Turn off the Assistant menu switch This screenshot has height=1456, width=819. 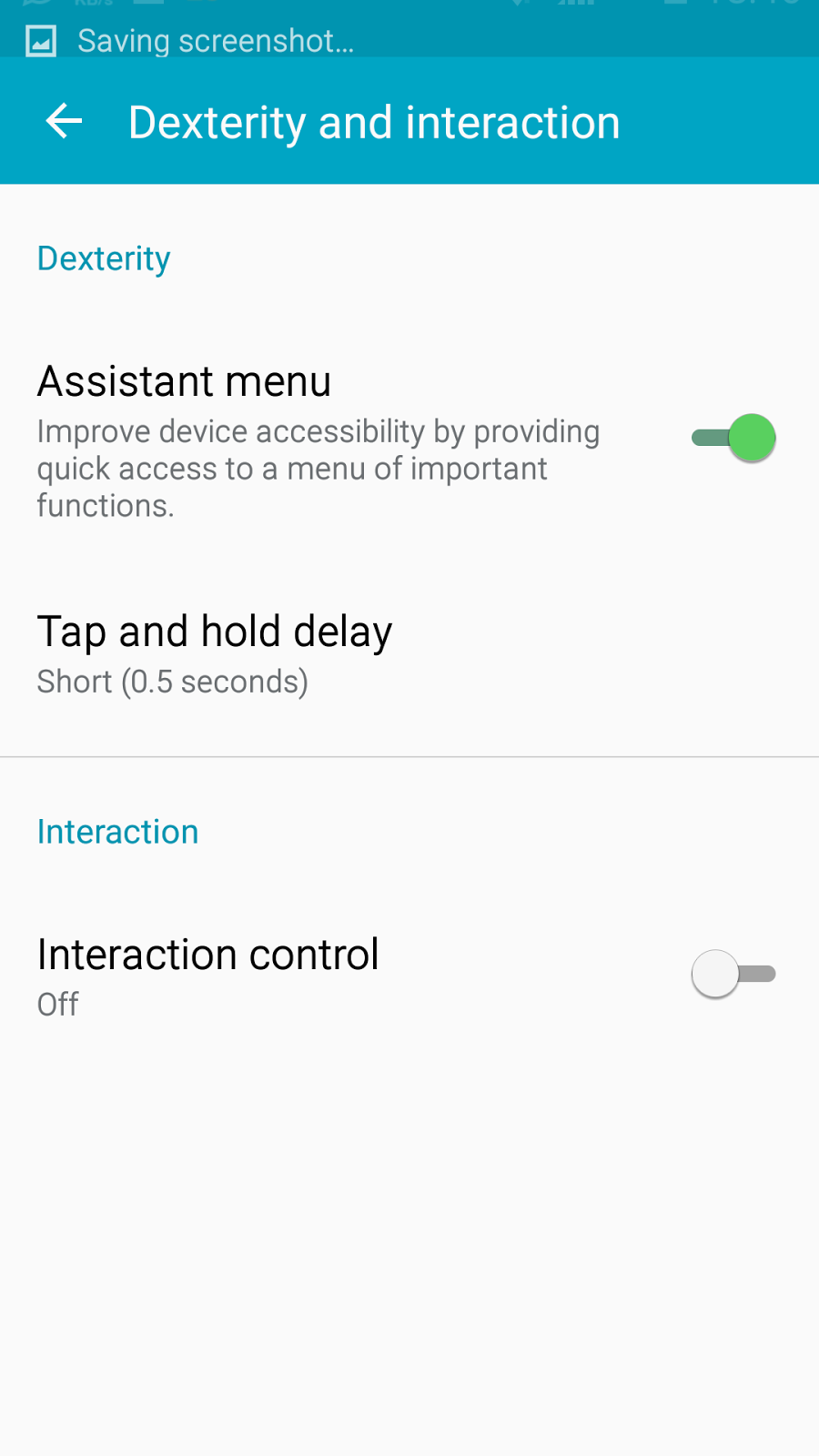click(x=733, y=438)
